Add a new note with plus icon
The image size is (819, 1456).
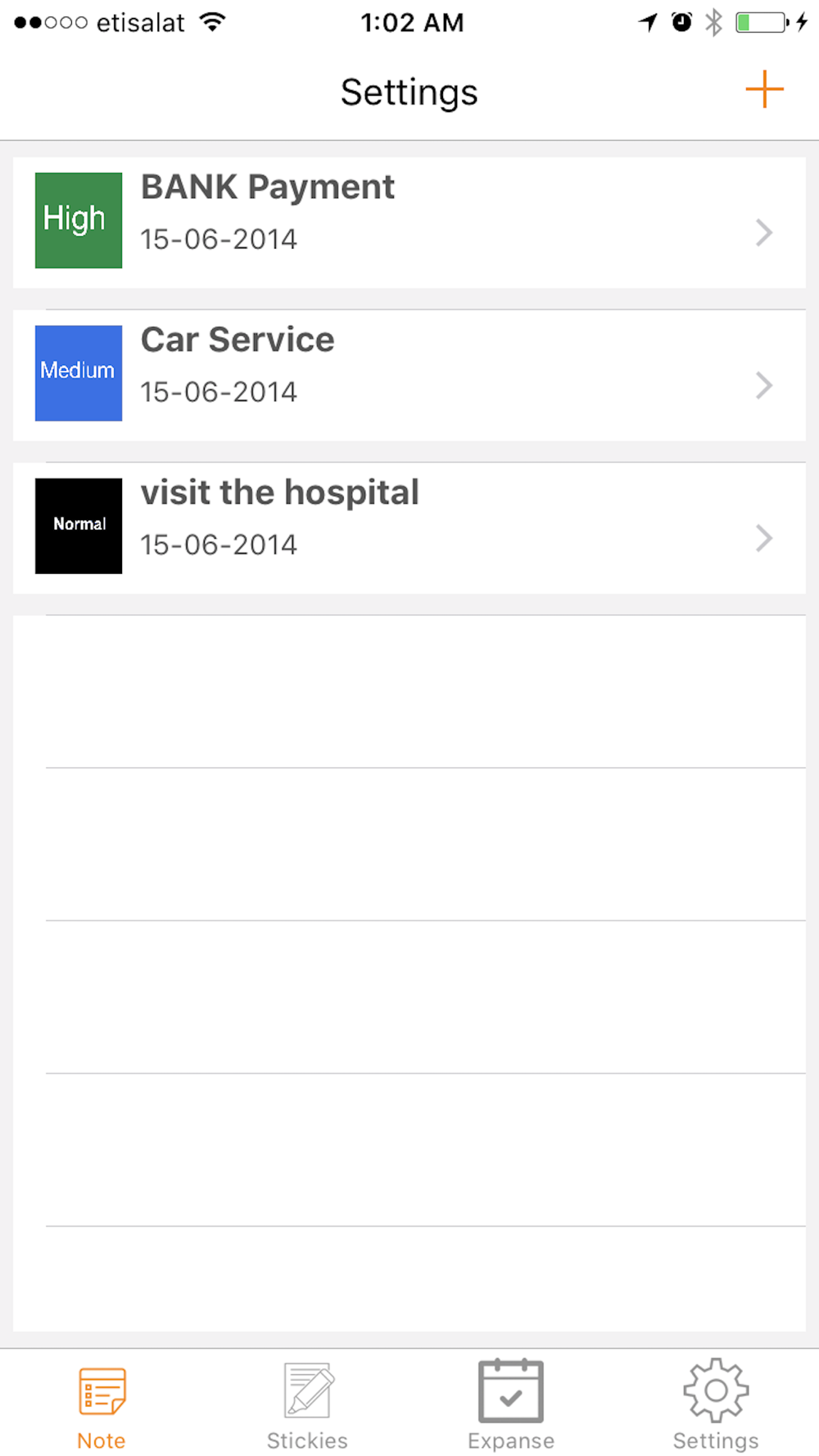click(764, 89)
